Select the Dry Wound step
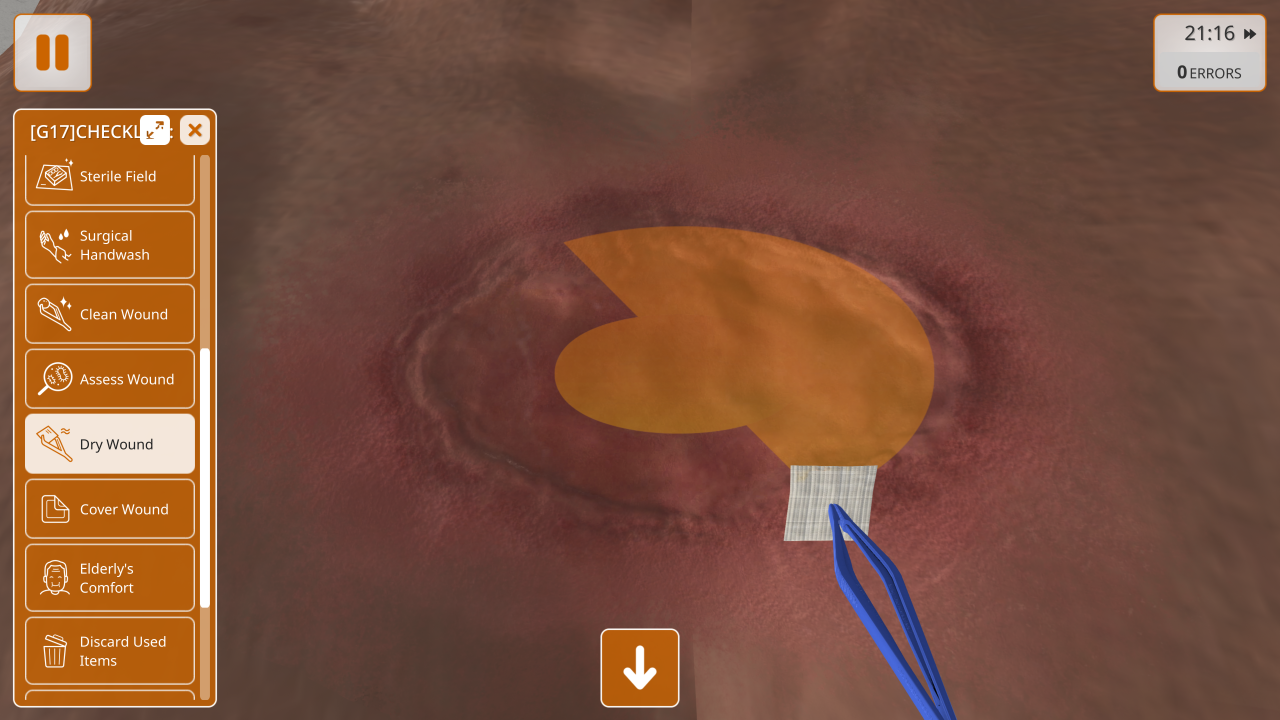 [x=110, y=444]
